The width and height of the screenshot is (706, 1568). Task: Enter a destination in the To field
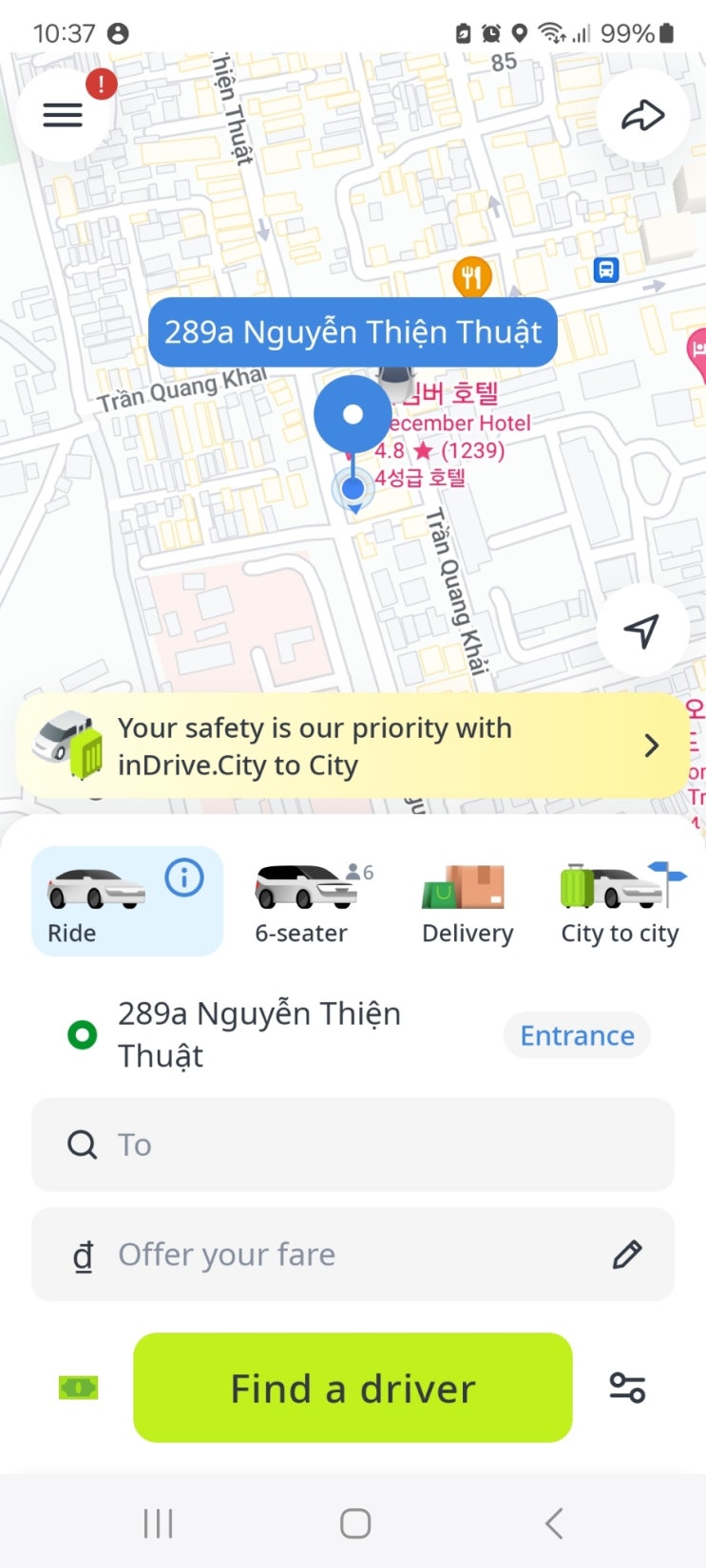tap(353, 1144)
